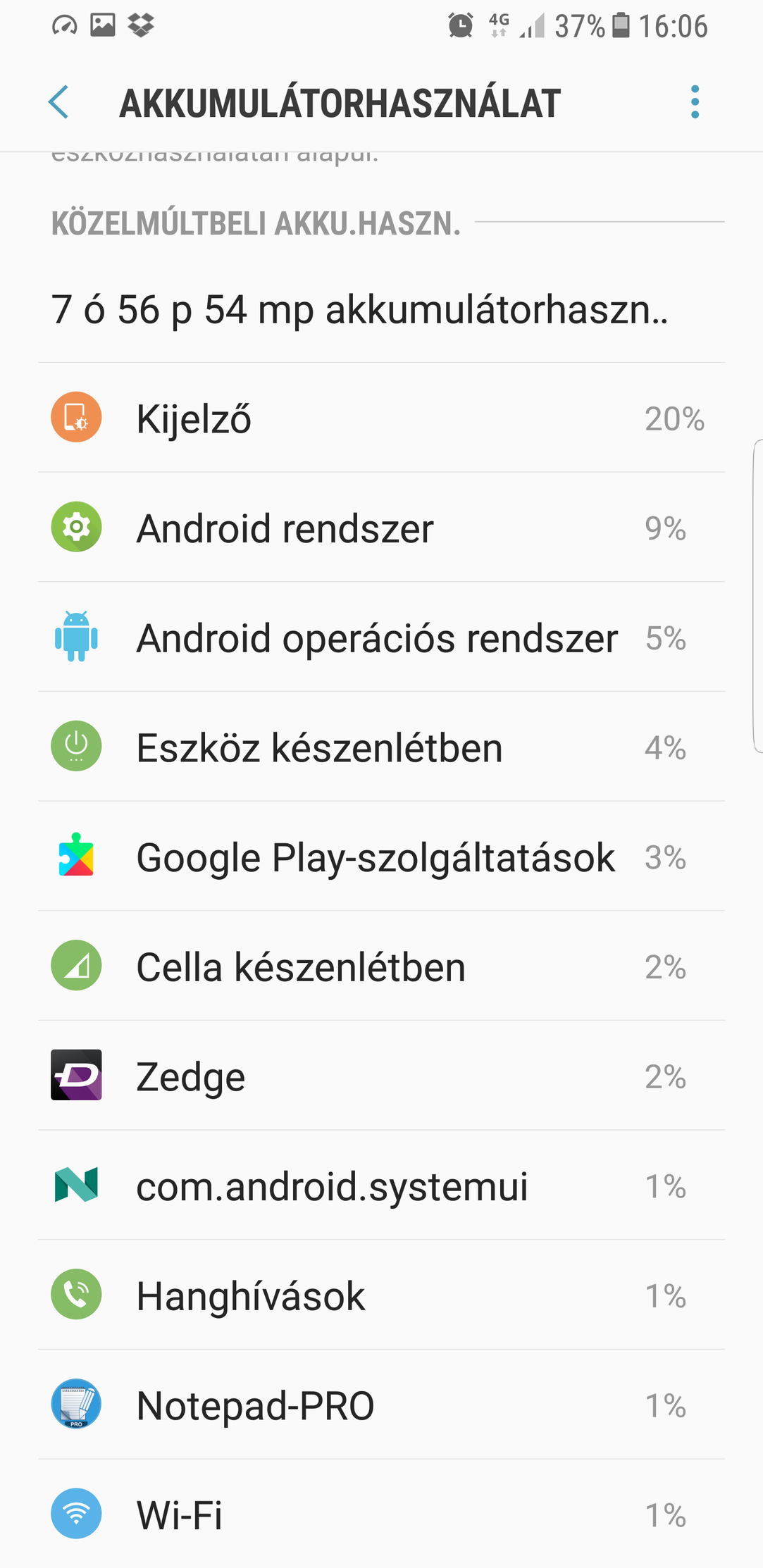Viewport: 763px width, 1568px height.
Task: Tap the Cella készenlétben row
Action: click(x=381, y=966)
